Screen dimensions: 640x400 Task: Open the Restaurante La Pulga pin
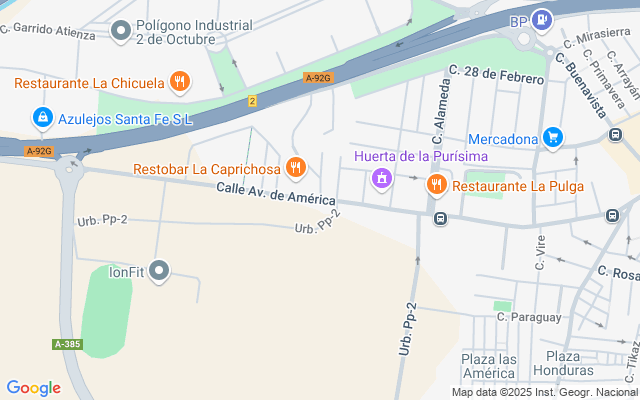[x=436, y=185]
